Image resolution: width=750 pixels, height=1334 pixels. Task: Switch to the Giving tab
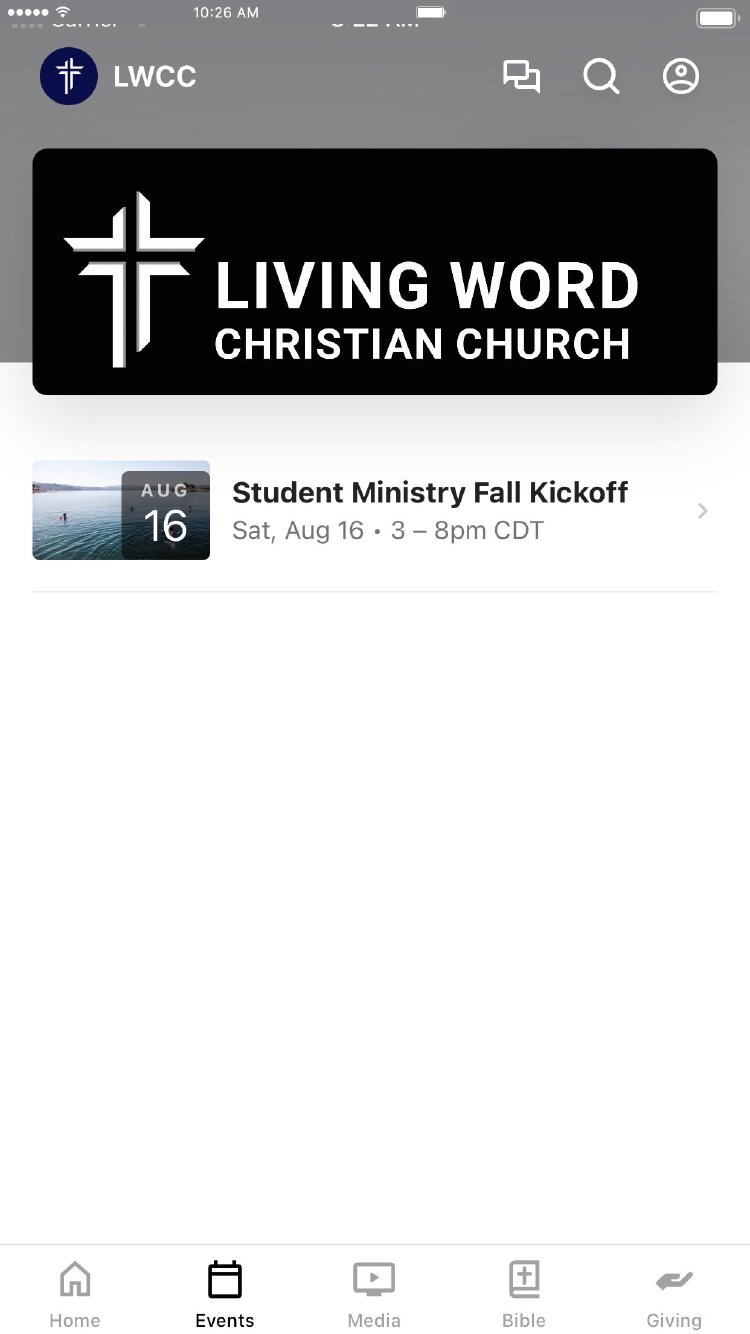674,1294
